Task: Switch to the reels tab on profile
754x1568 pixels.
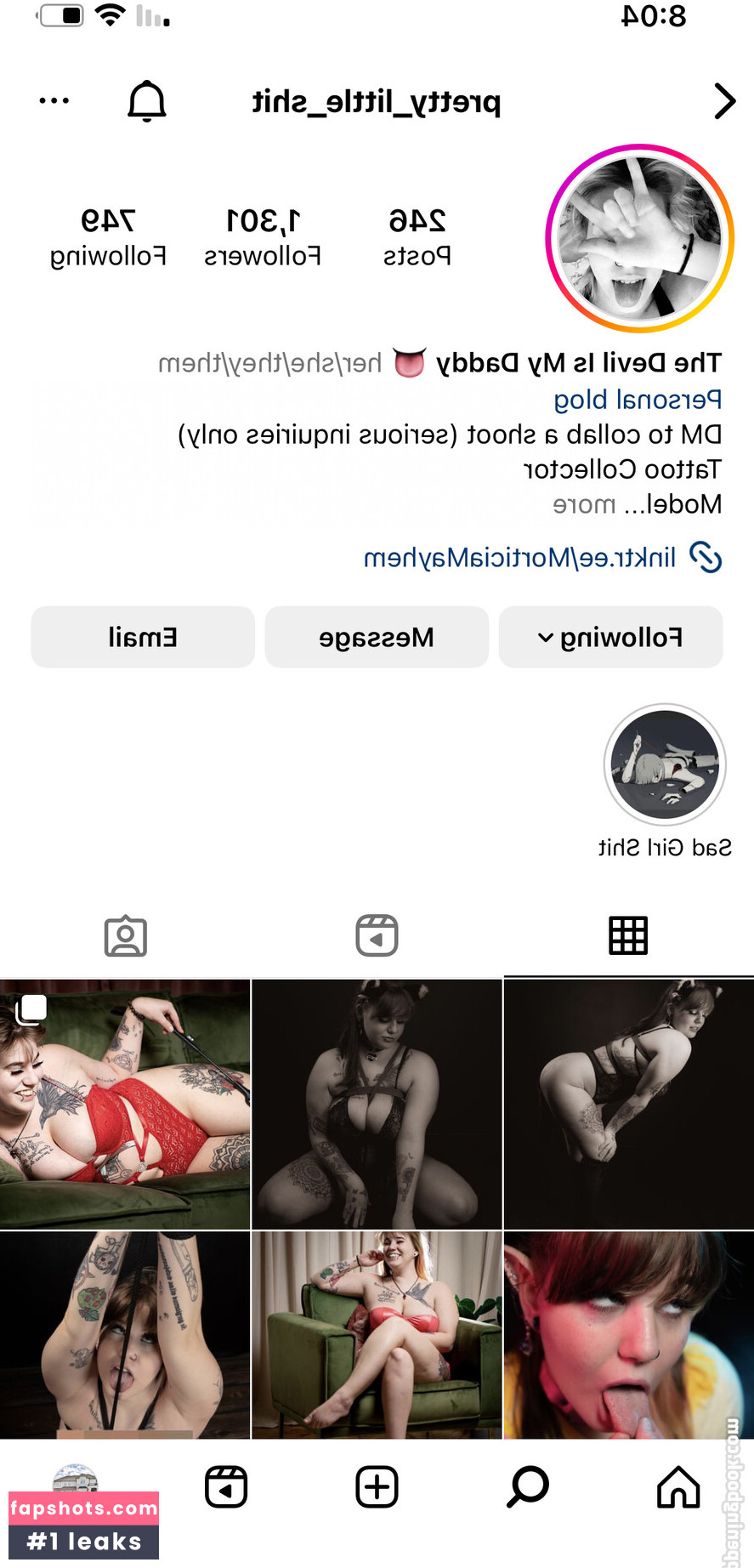Action: click(x=377, y=936)
